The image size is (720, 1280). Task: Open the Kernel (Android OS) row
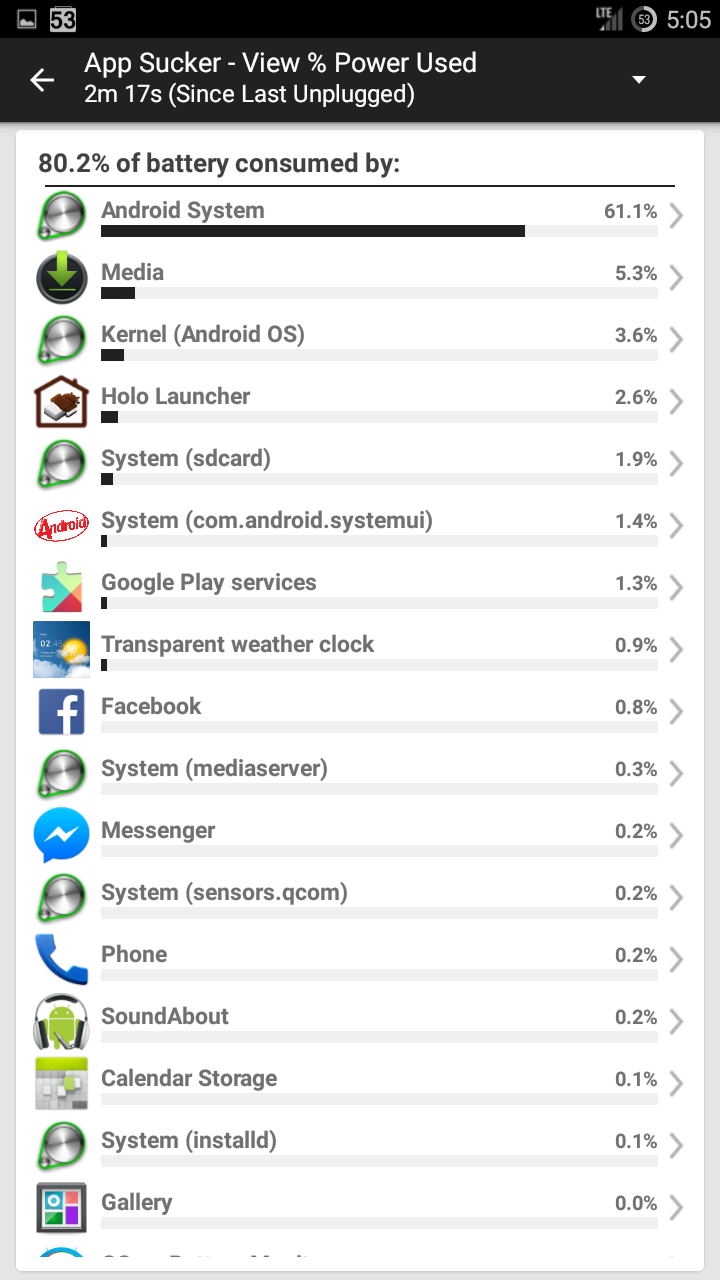(x=360, y=340)
